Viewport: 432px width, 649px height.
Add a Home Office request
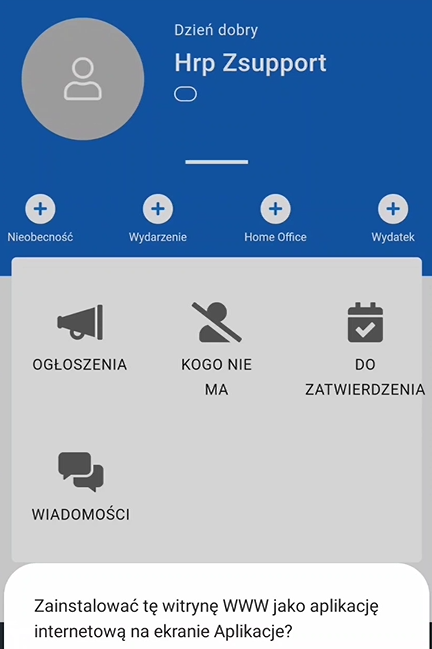click(x=276, y=209)
